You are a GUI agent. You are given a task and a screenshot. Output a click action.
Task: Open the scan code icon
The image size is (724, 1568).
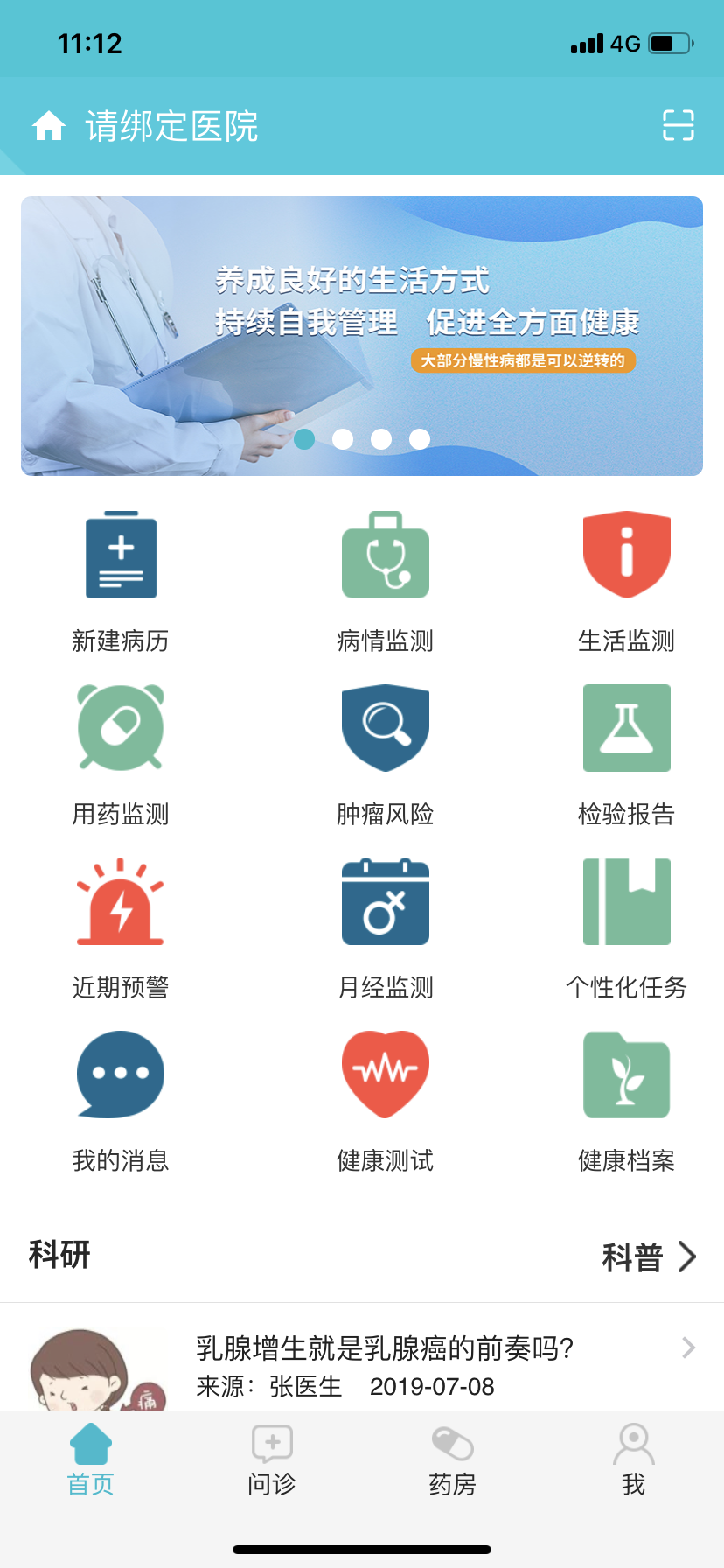click(679, 125)
